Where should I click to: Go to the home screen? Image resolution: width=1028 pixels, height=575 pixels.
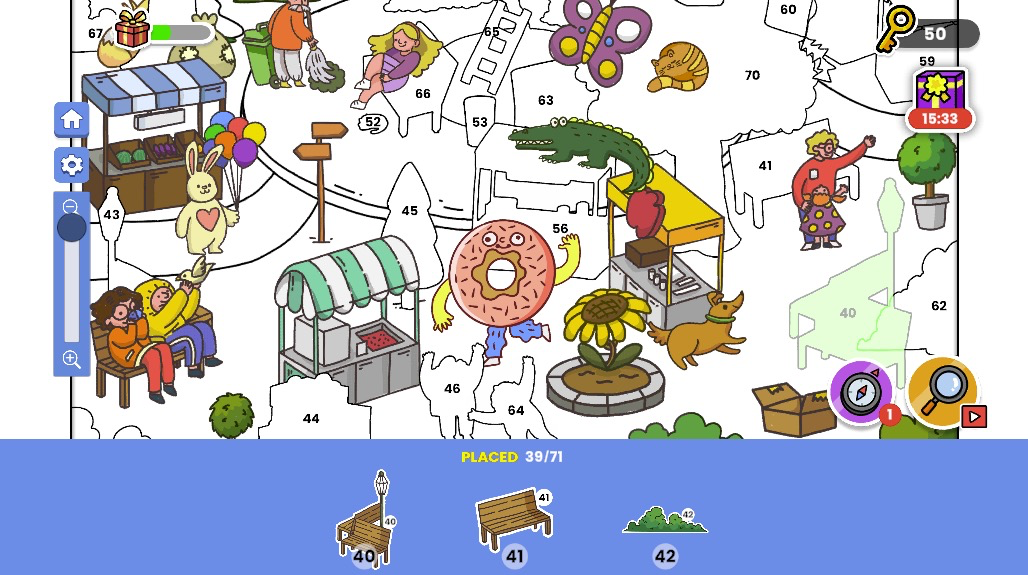71,120
